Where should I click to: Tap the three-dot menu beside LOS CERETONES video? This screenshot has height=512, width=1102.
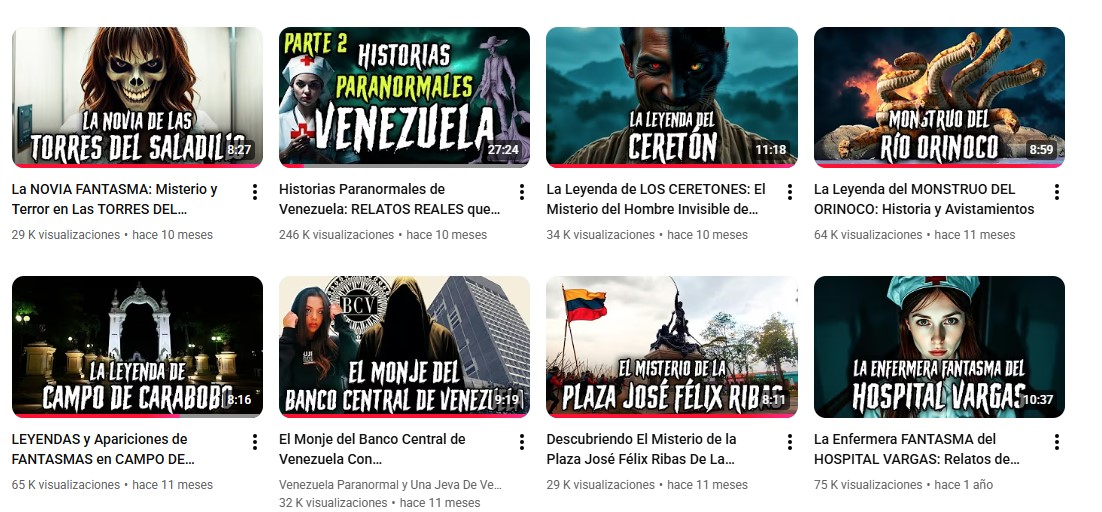[789, 192]
